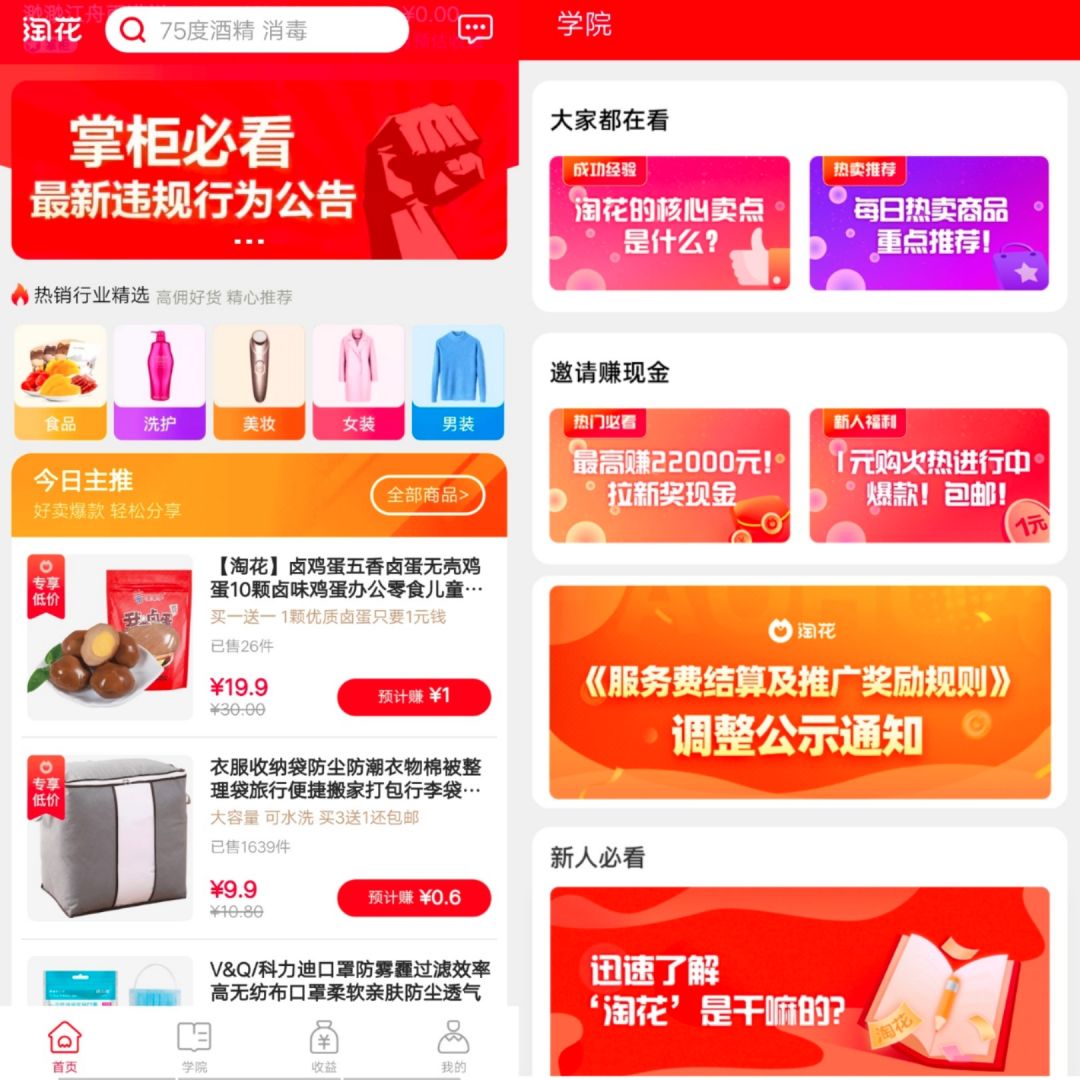Browse the 女装 category
Screen dimensions: 1080x1080
[358, 382]
